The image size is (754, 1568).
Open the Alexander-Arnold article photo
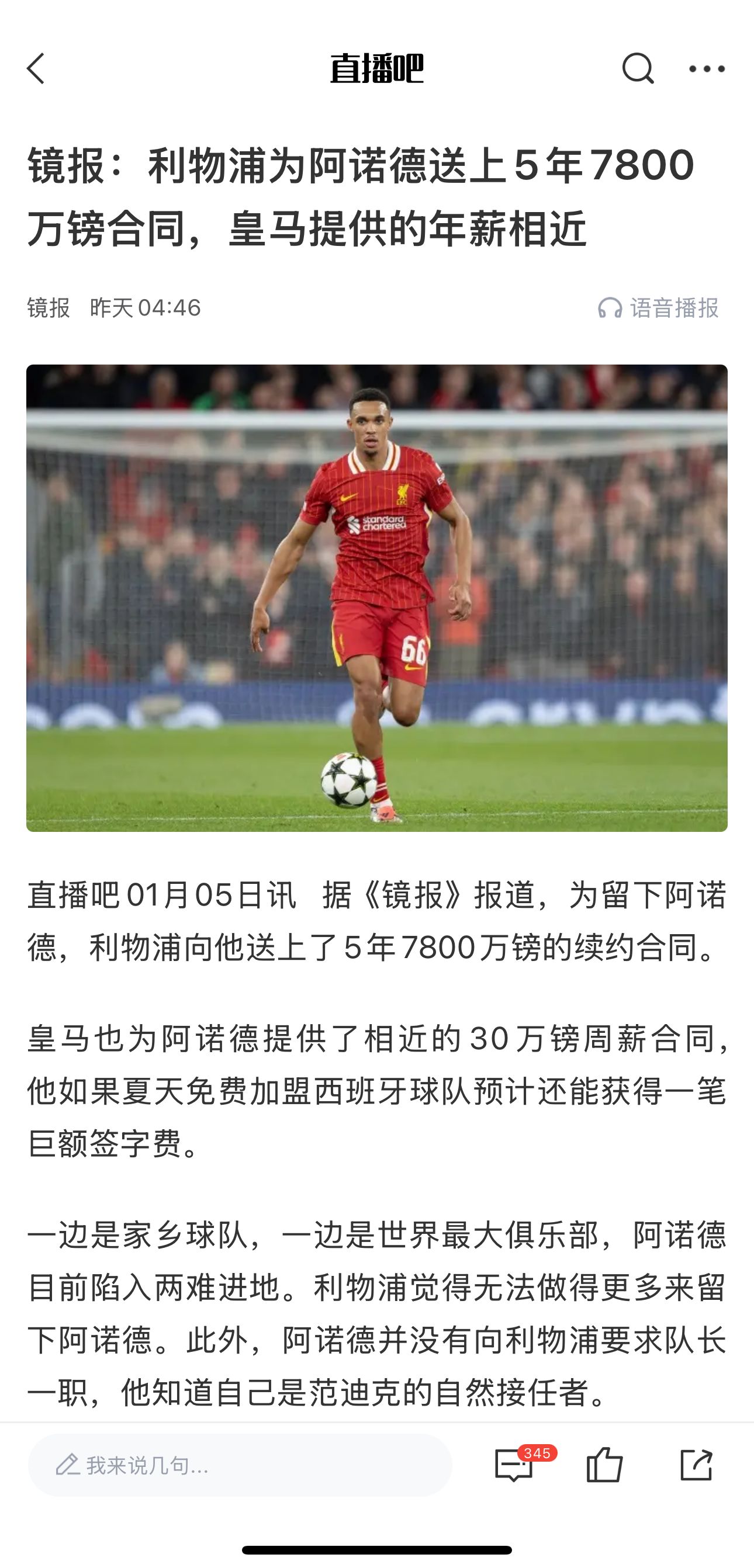pos(376,598)
